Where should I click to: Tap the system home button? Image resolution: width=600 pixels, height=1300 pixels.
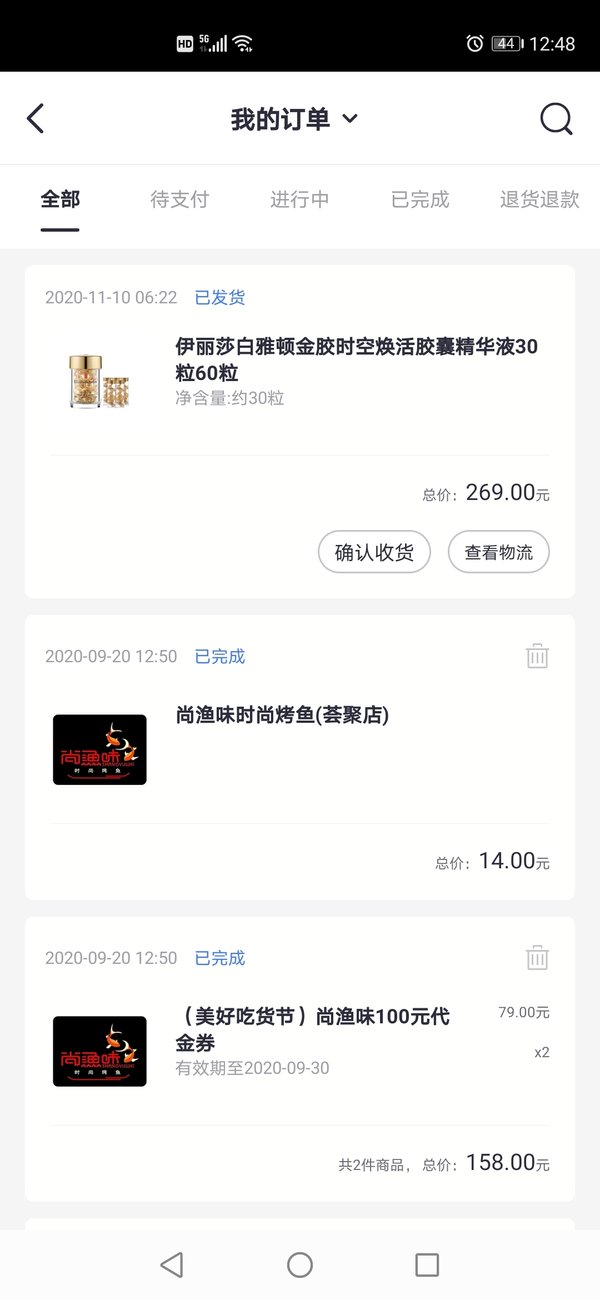coord(300,1265)
